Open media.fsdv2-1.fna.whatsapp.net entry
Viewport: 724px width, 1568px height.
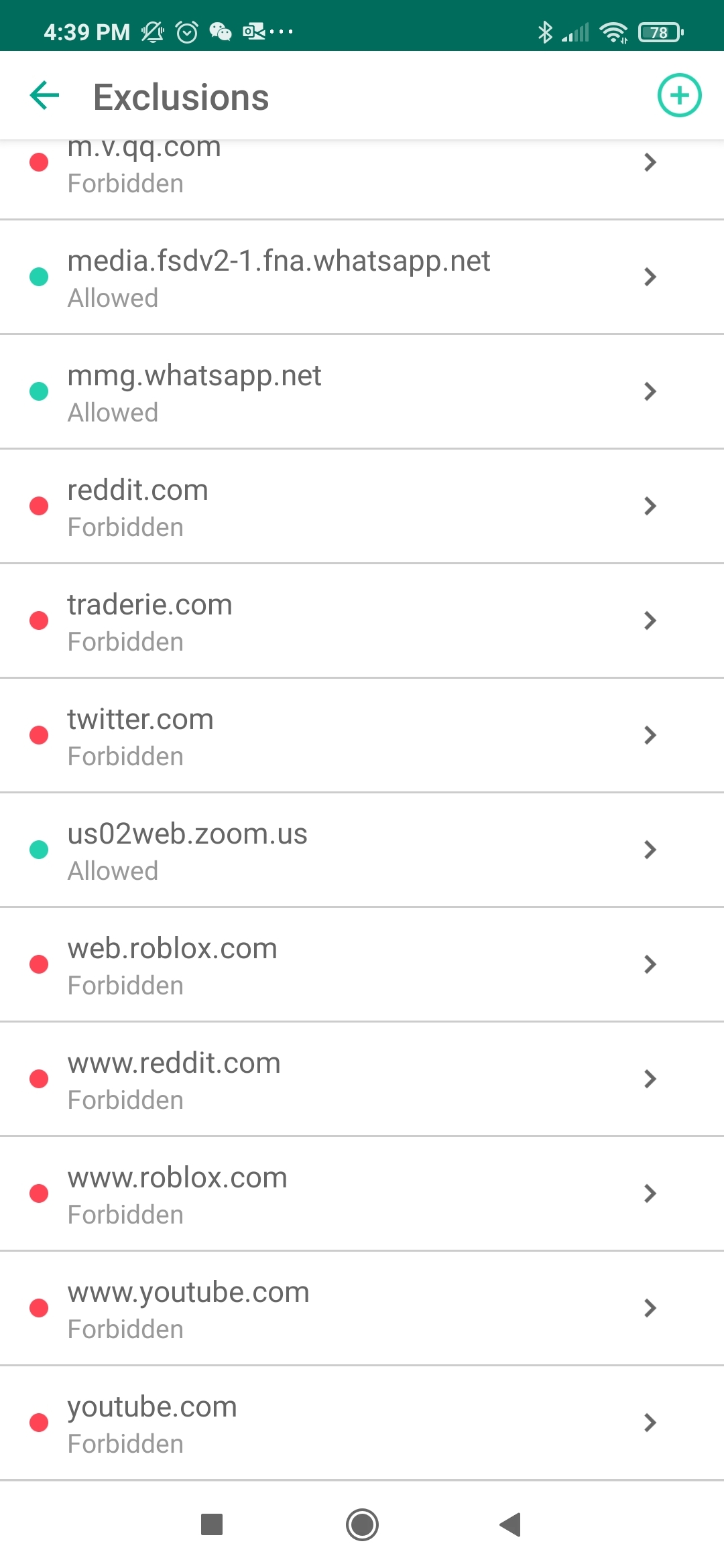coord(362,277)
